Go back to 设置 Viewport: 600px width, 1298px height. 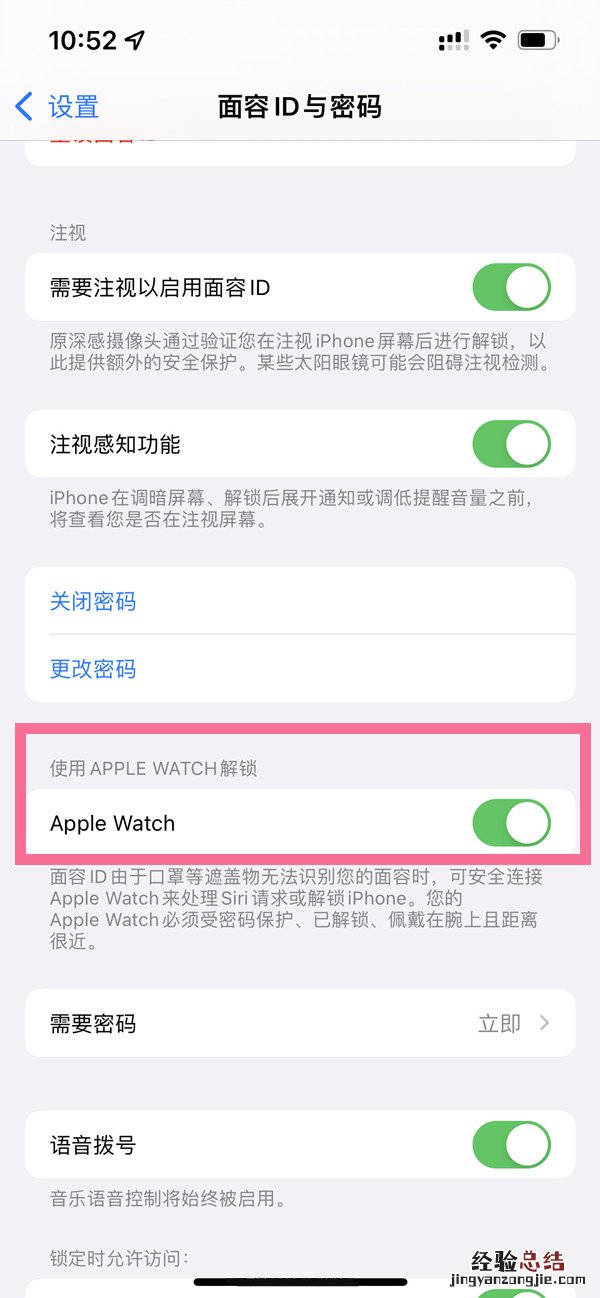click(58, 106)
